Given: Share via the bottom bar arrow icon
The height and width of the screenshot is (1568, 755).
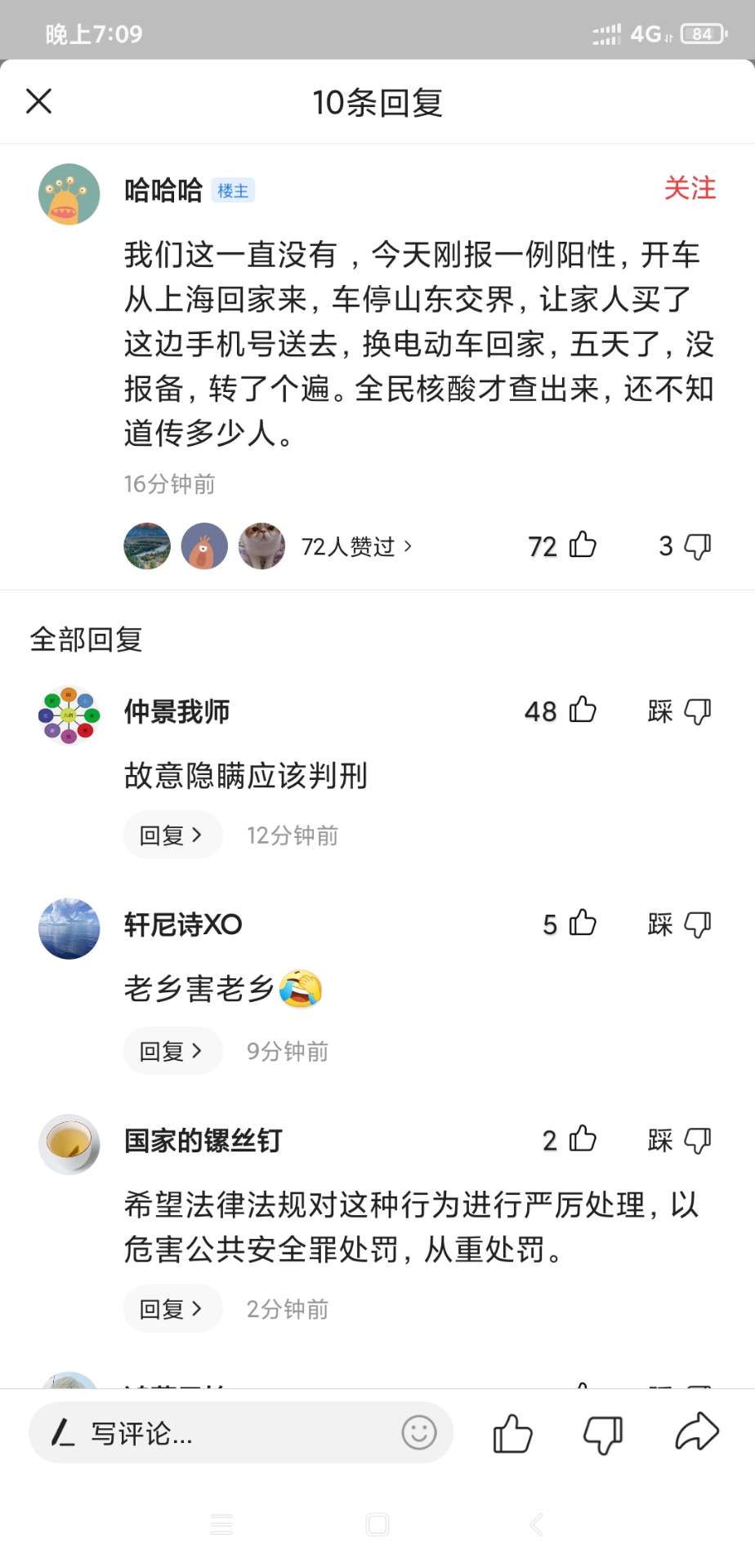Looking at the screenshot, I should [x=696, y=1432].
